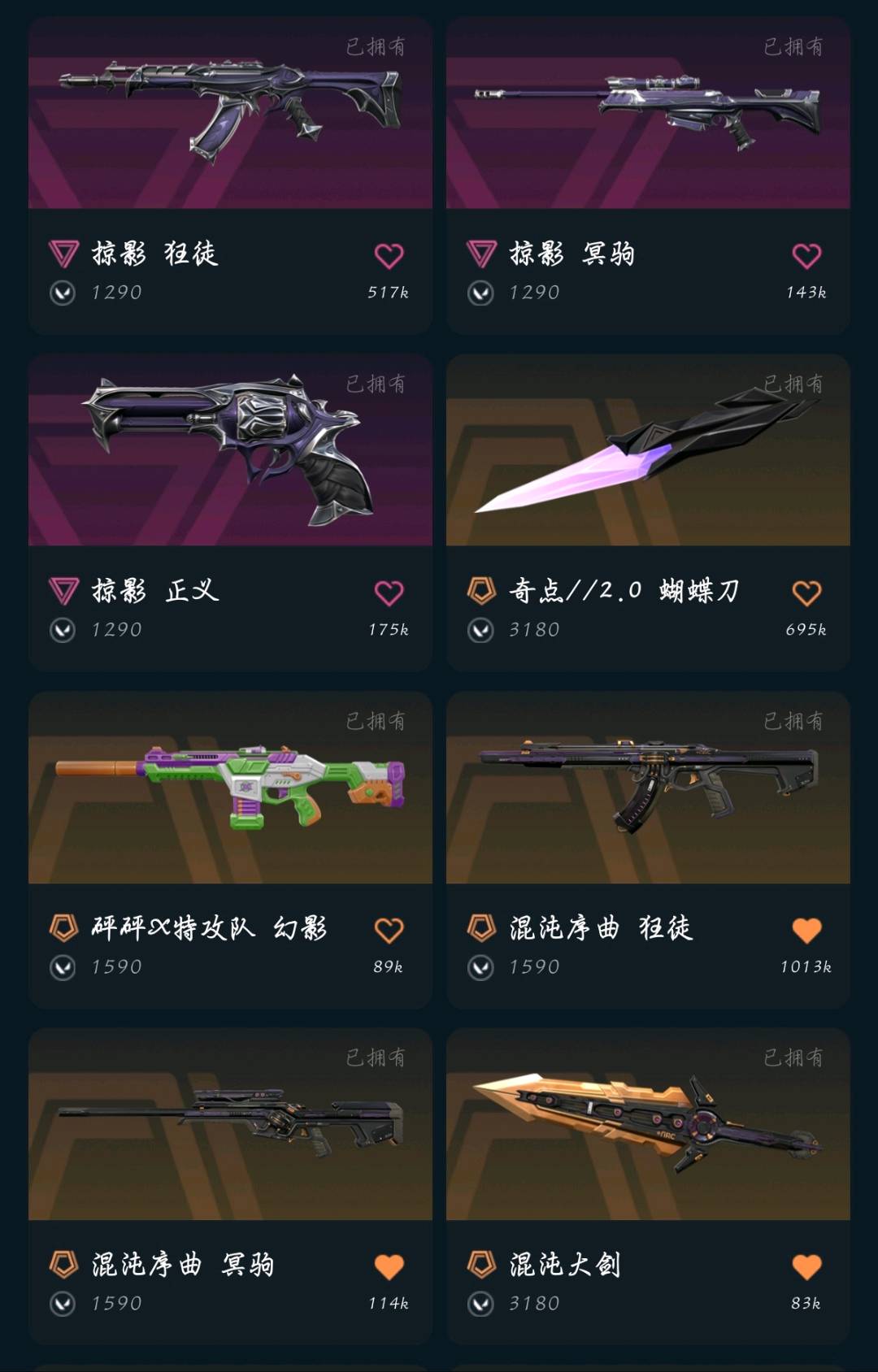The height and width of the screenshot is (1372, 878).
Task: Unlike the 混沌序曲 狂徒 skin
Action: 806,931
